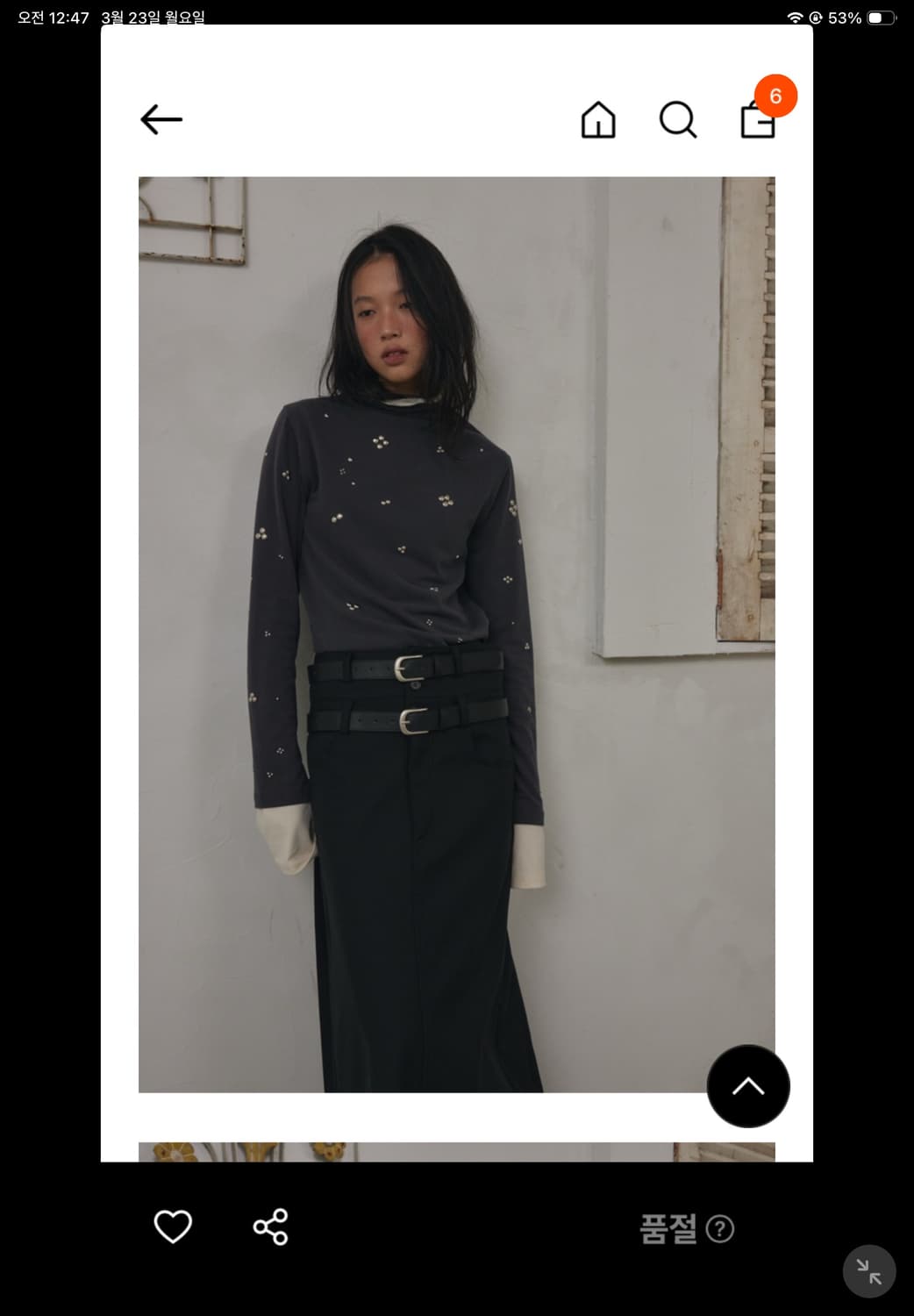Toggle wishlist status for this product

pyautogui.click(x=174, y=1225)
